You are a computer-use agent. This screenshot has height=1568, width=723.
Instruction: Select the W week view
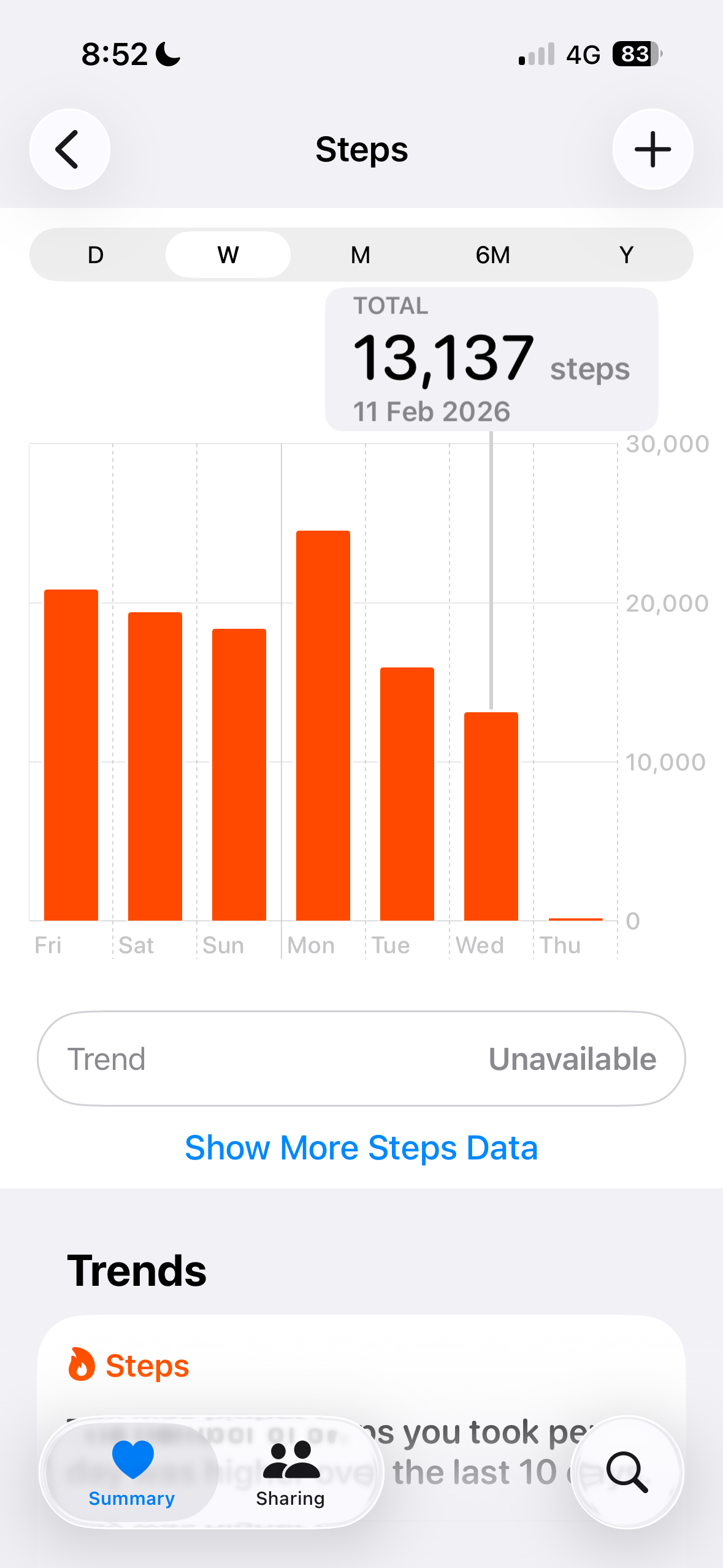click(x=228, y=255)
